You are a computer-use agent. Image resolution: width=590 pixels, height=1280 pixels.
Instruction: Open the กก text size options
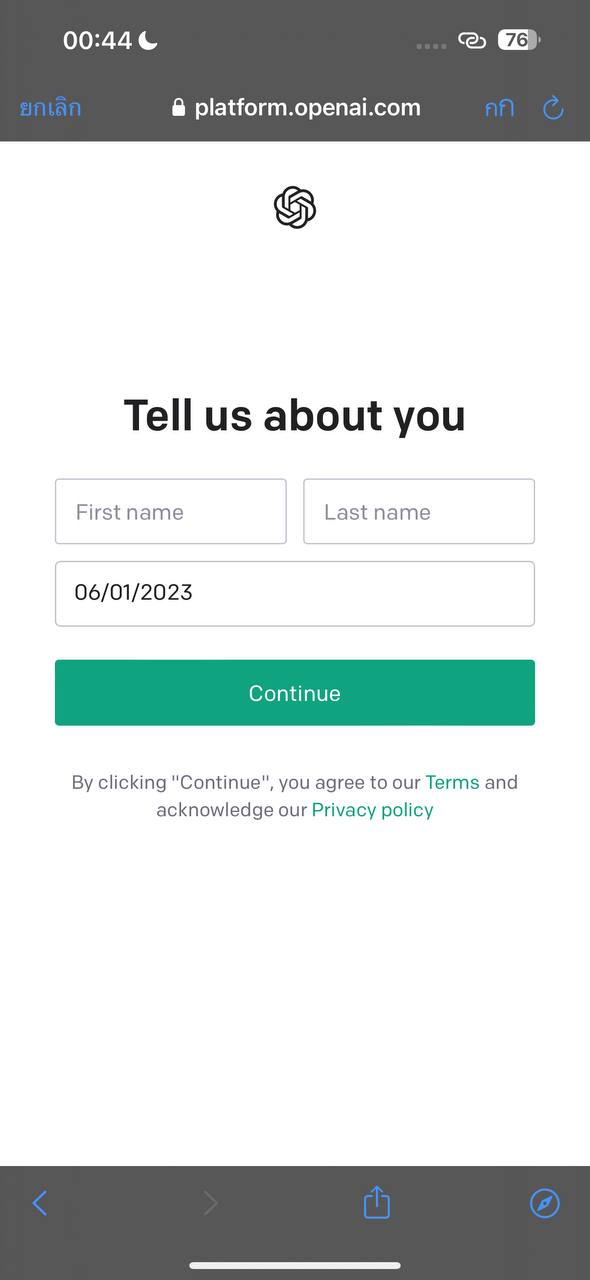click(x=499, y=108)
